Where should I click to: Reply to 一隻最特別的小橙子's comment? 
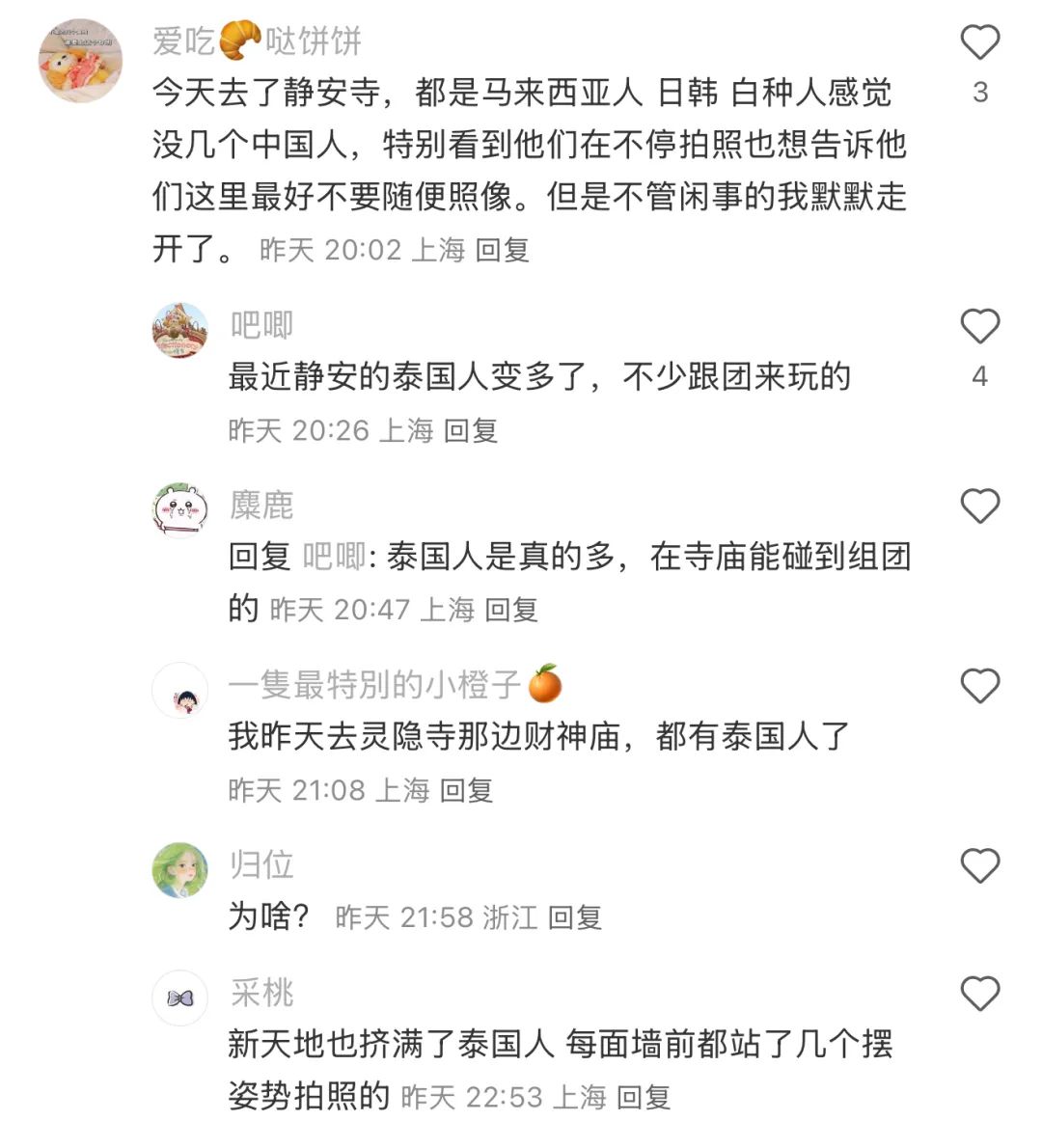tap(467, 790)
